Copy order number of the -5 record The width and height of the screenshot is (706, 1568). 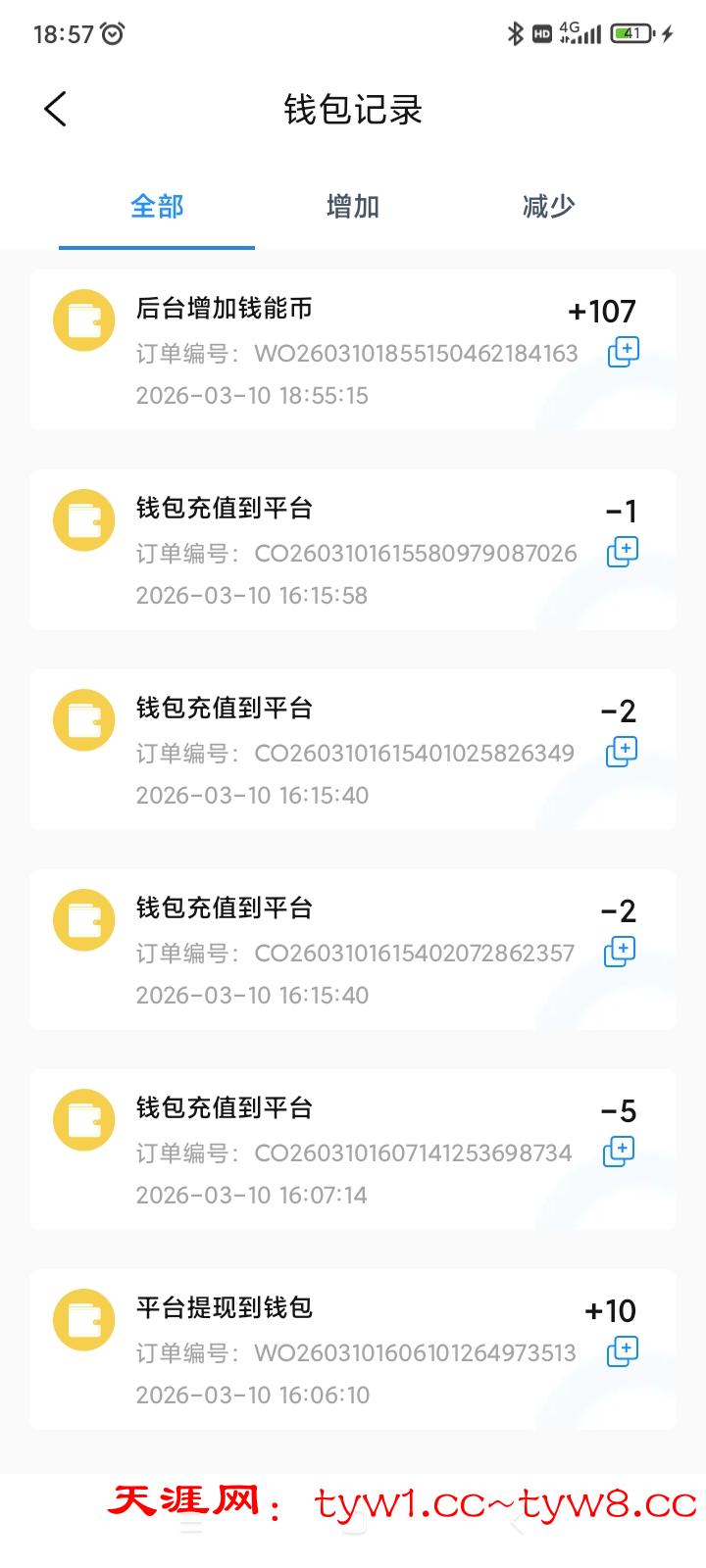click(619, 1151)
